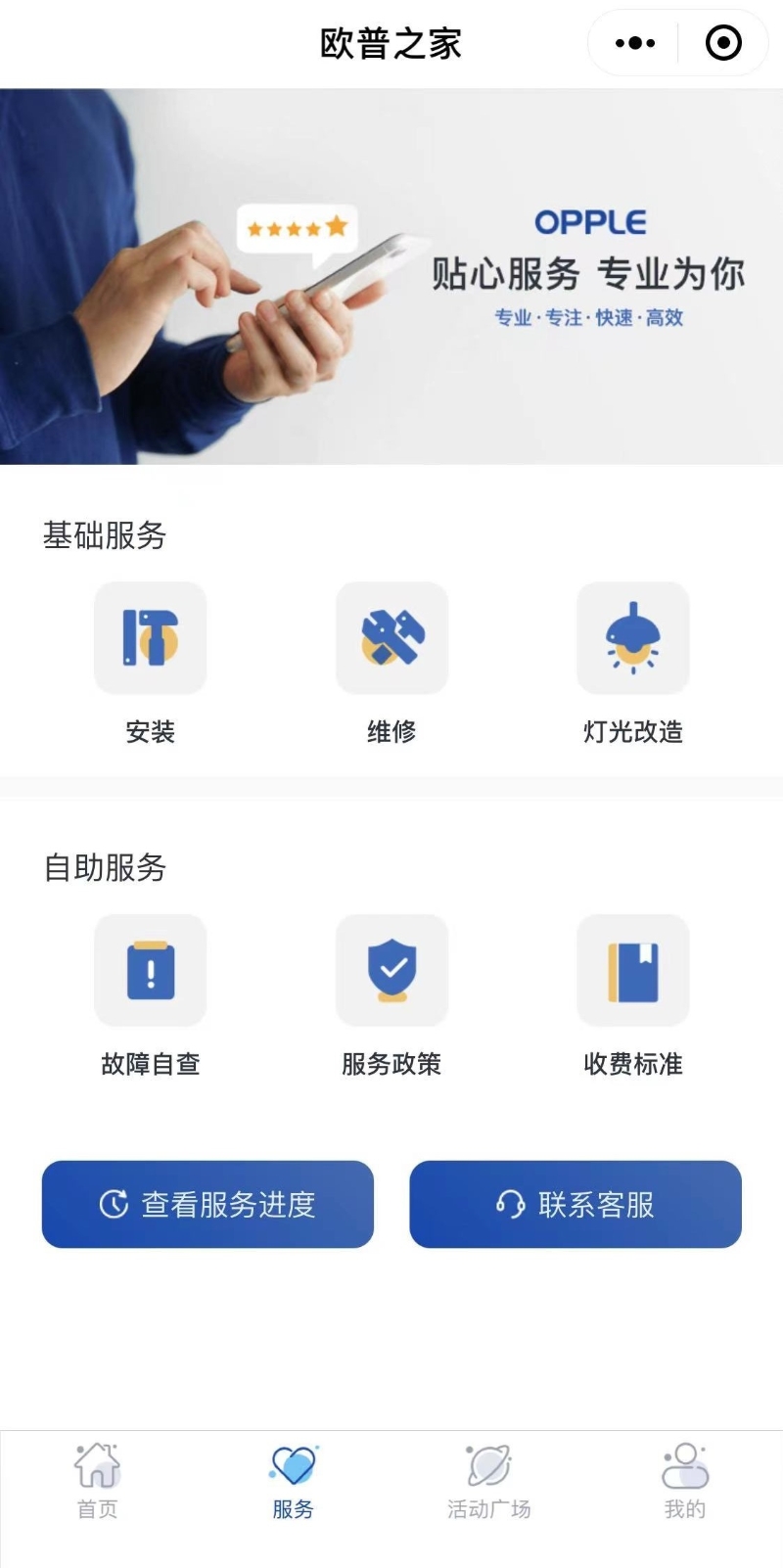
Task: Switch to the 首页 home tab
Action: (98, 1482)
